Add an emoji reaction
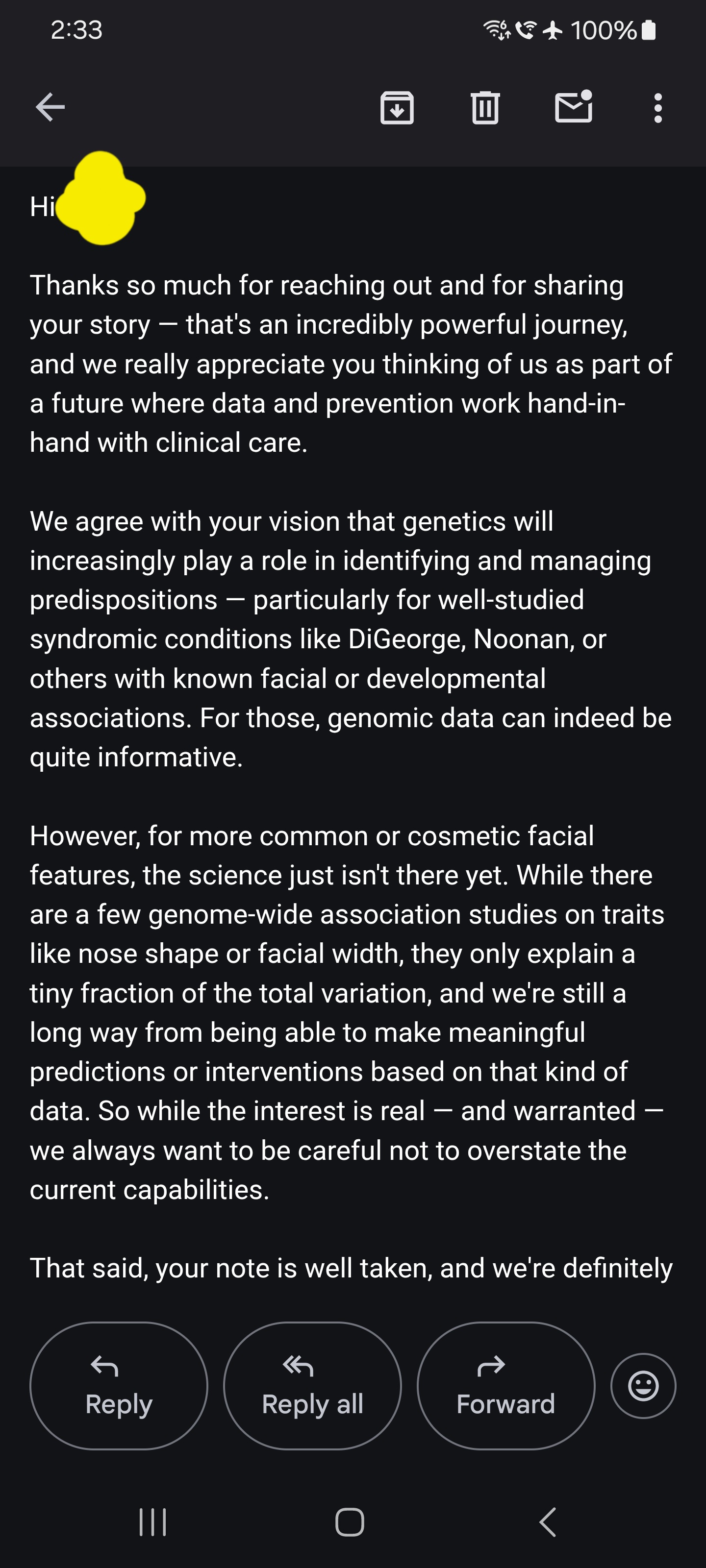The image size is (706, 1568). (643, 1385)
